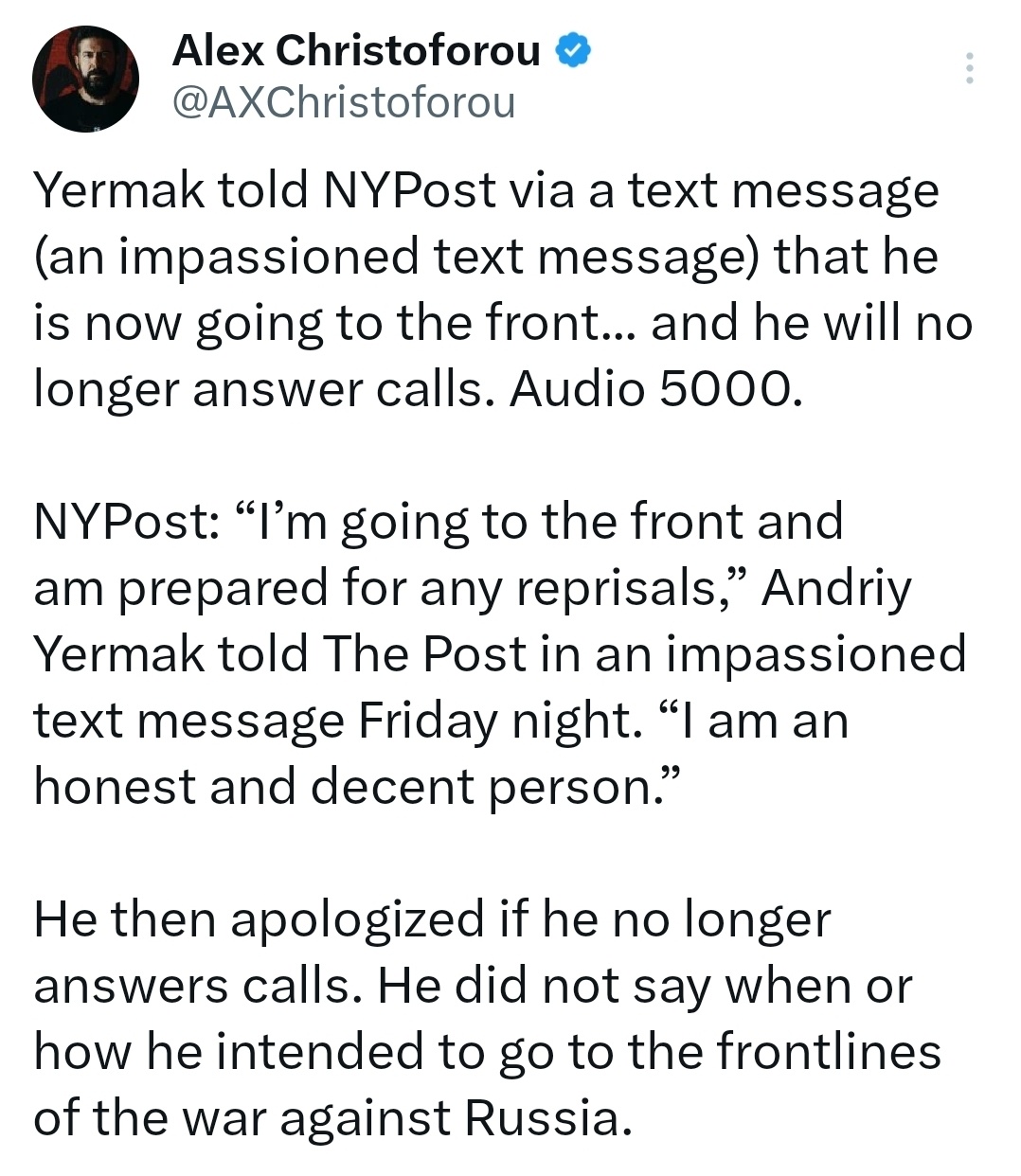Open the @AXChristoforou profile handle
Viewport: 1021px width, 1176px height.
[343, 102]
